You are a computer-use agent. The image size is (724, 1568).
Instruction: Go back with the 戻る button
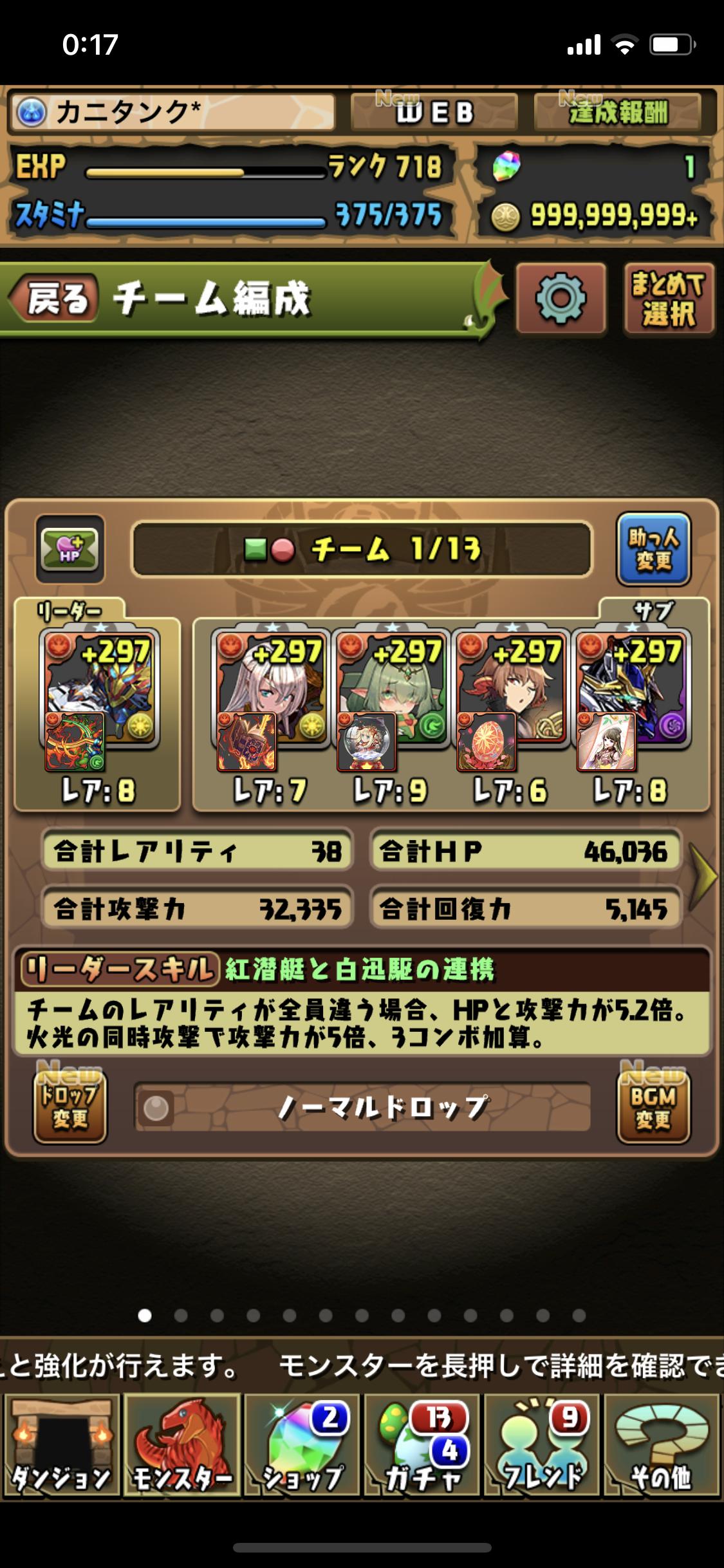click(54, 299)
